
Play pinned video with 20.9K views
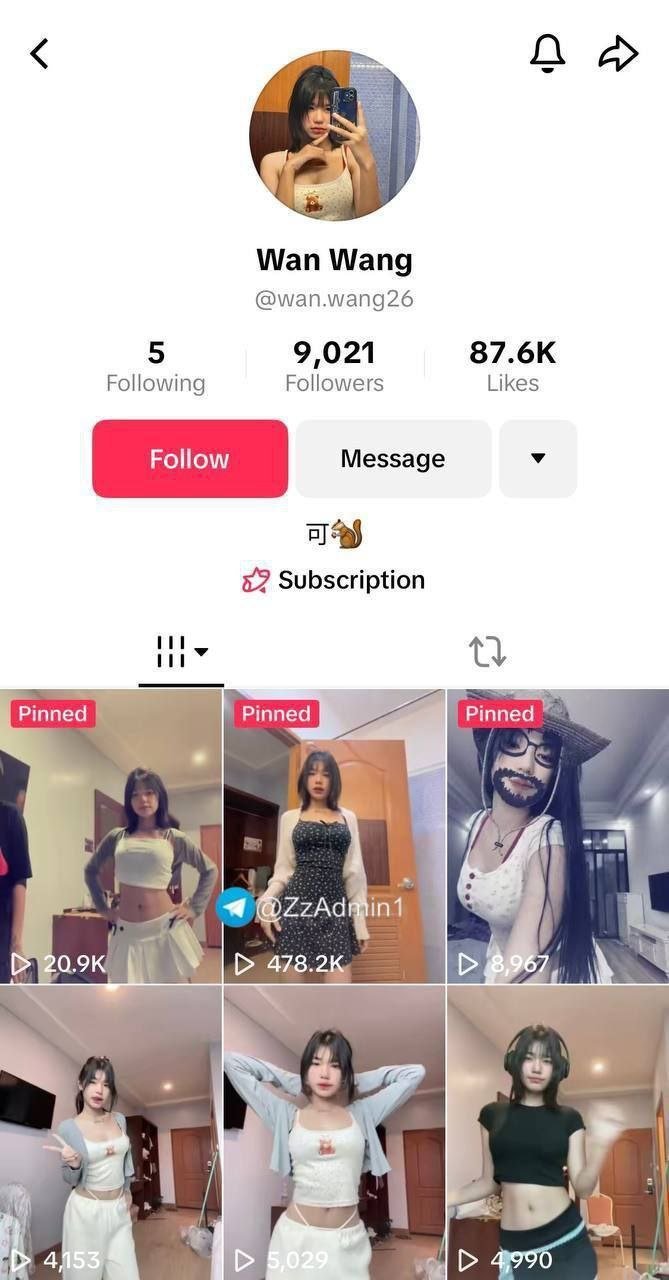pyautogui.click(x=111, y=837)
